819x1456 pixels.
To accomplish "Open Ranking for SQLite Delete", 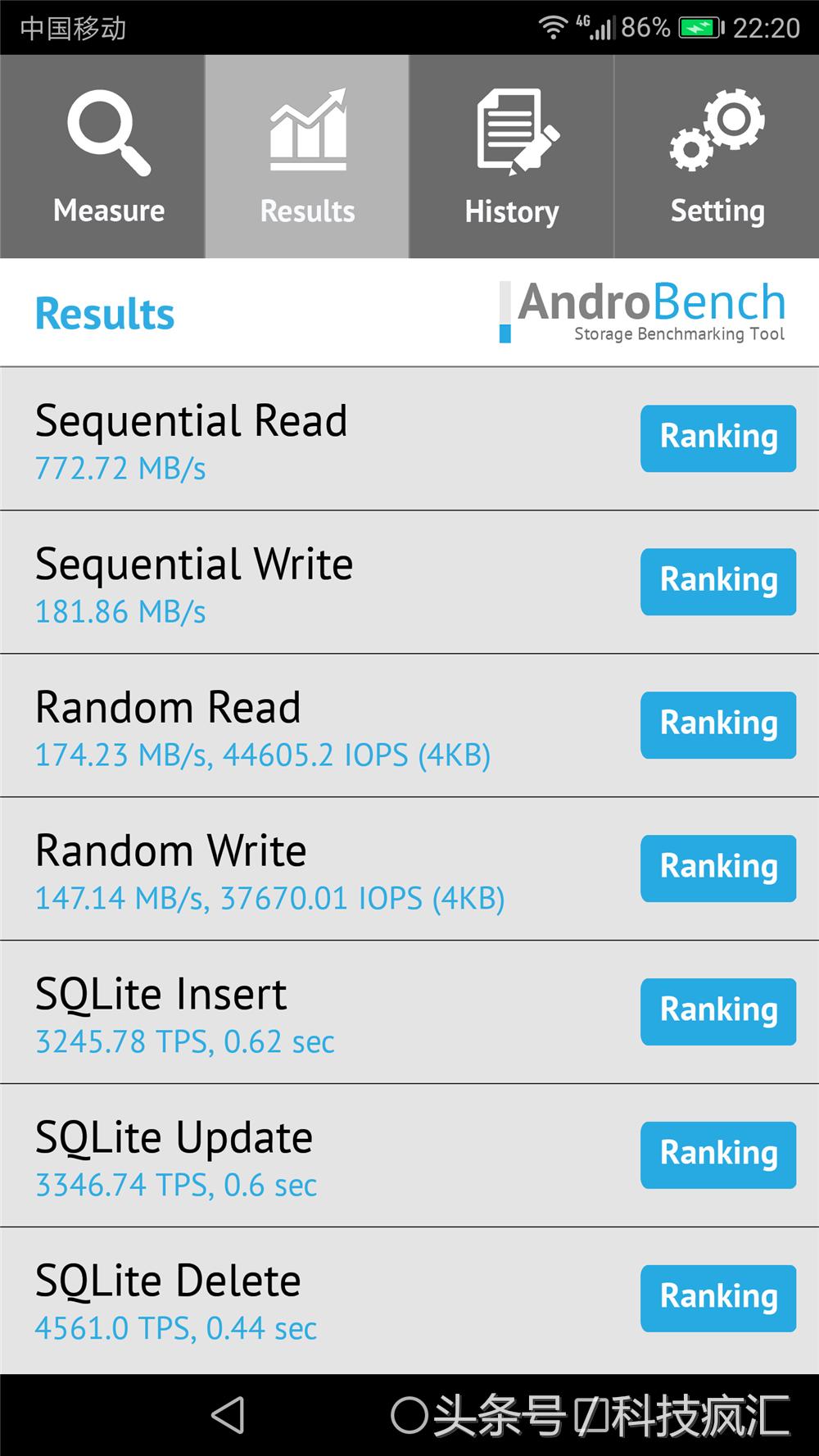I will (x=717, y=1298).
